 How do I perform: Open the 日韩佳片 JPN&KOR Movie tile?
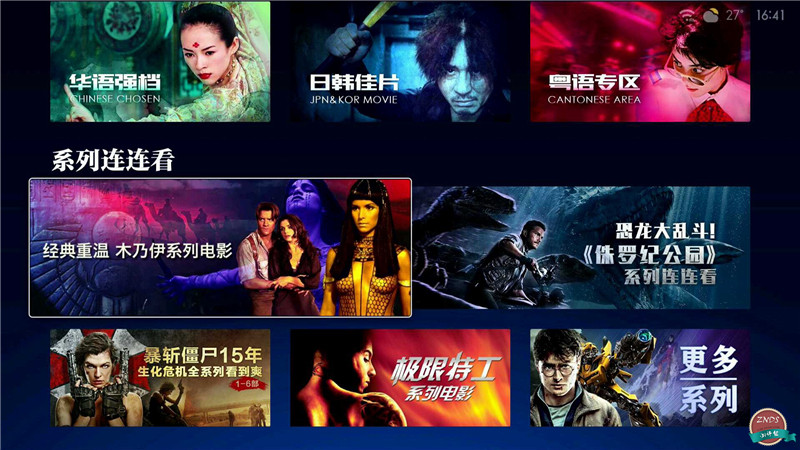pos(400,62)
